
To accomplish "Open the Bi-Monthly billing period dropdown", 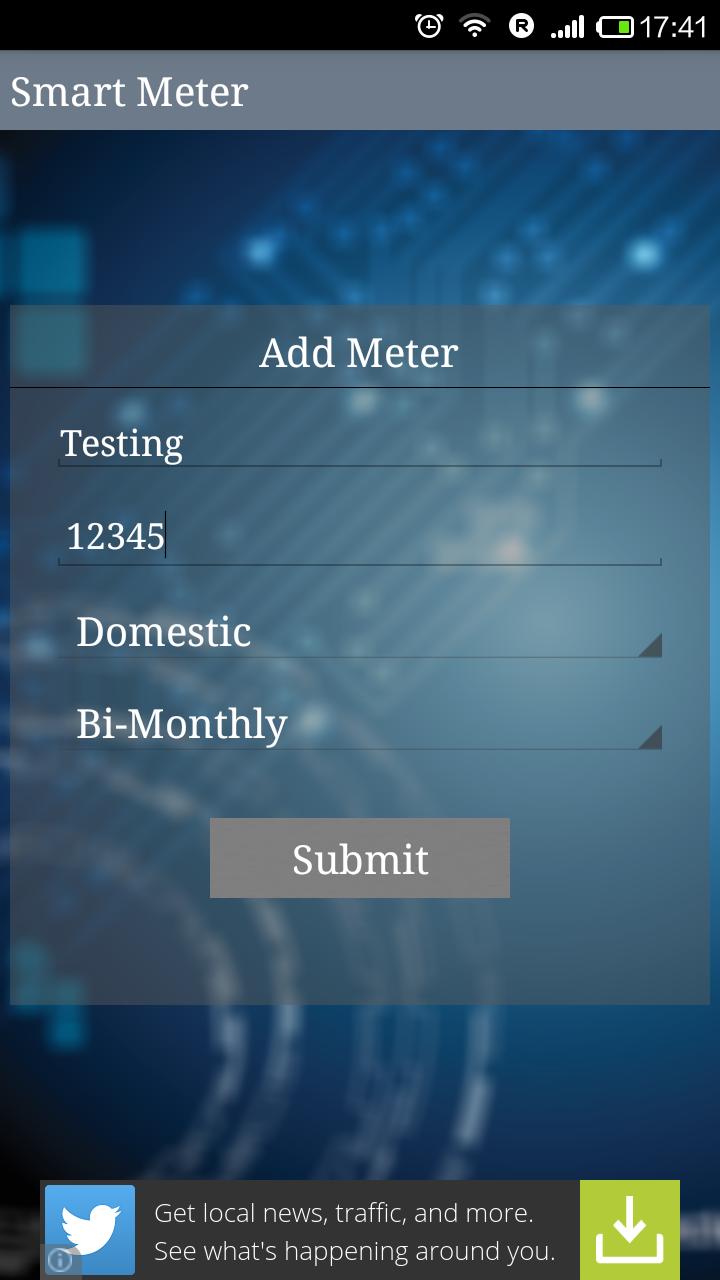I will [360, 723].
